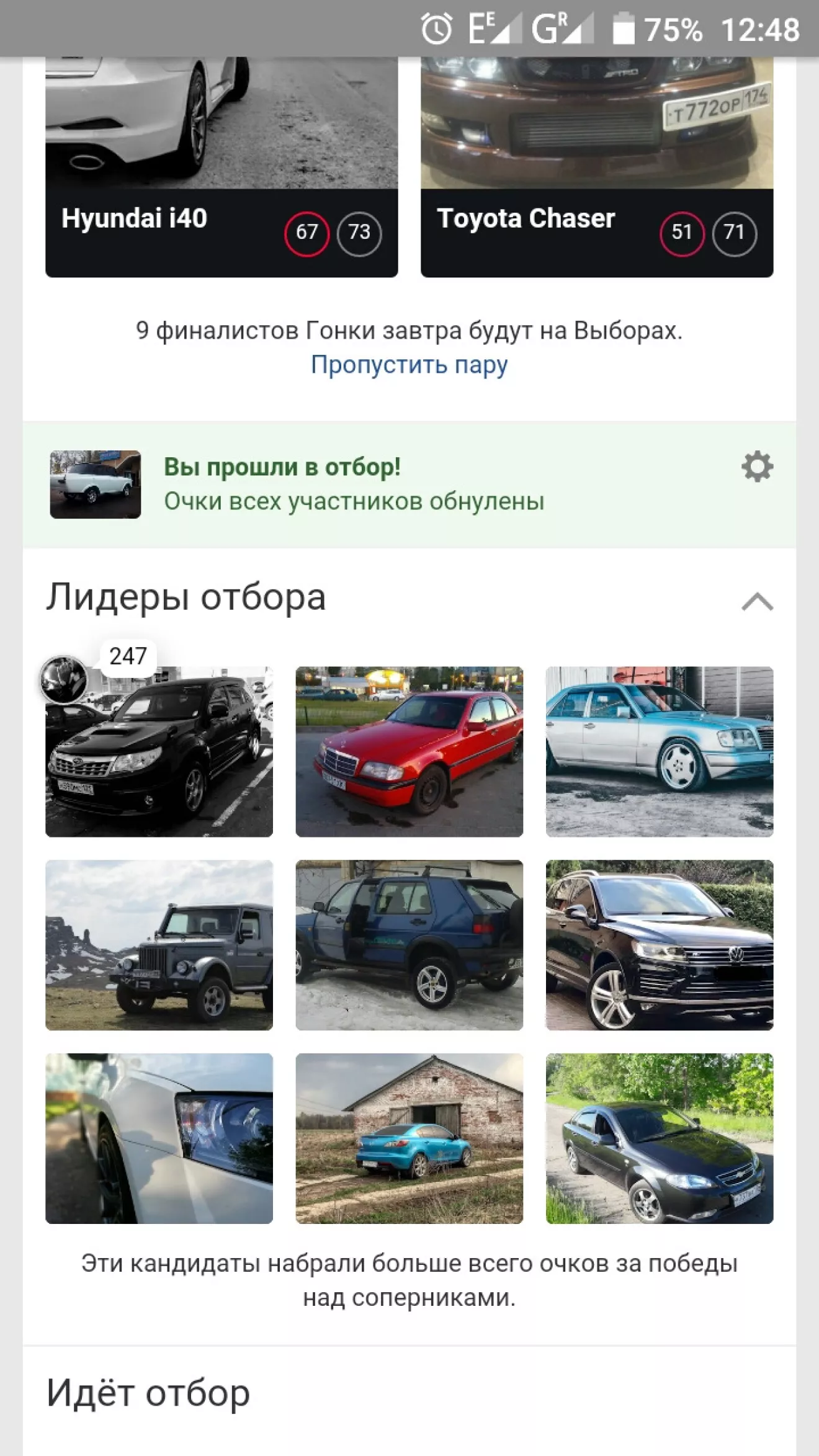Open the Вы прошли в отбор banner

pyautogui.click(x=354, y=485)
